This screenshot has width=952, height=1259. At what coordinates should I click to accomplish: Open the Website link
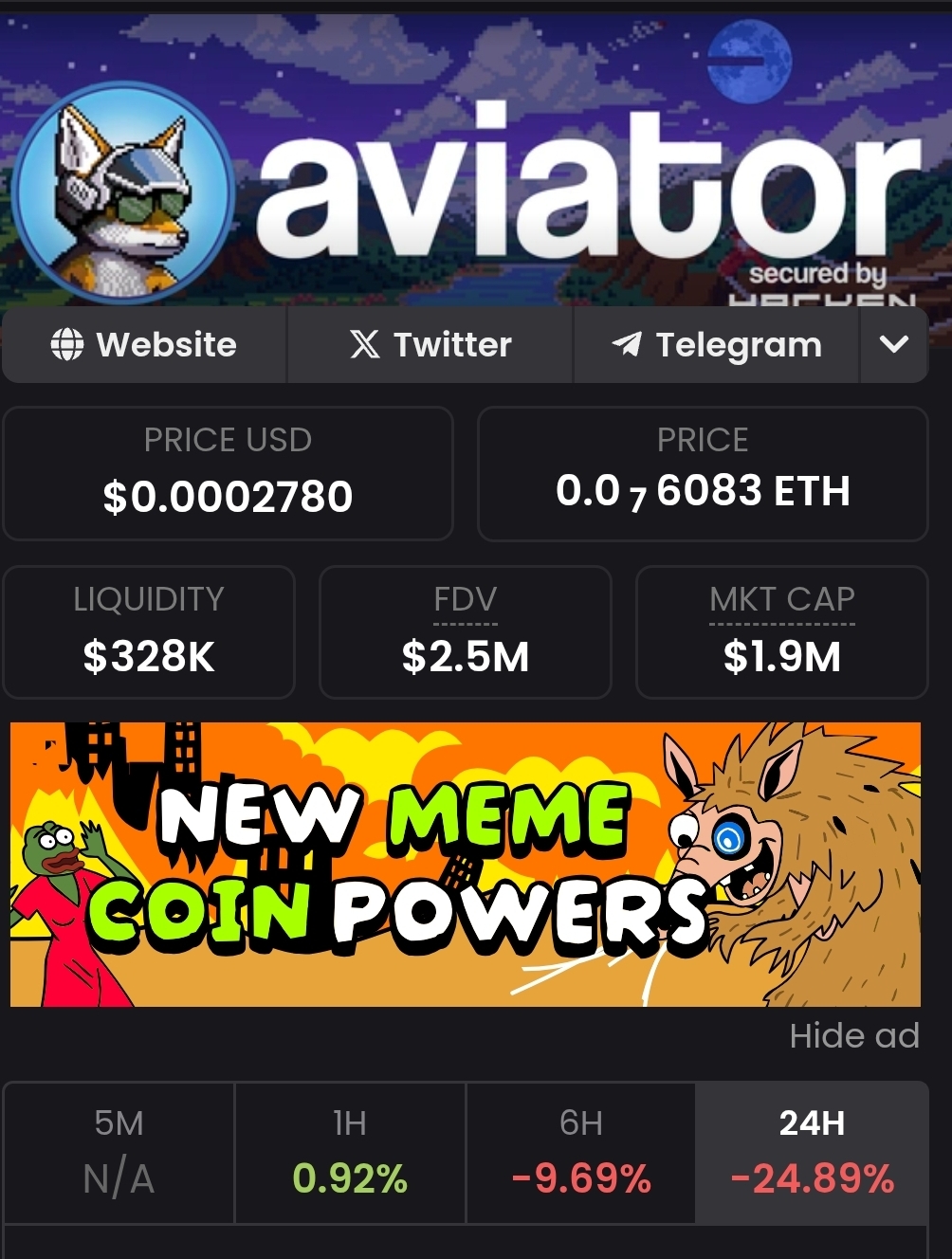144,345
